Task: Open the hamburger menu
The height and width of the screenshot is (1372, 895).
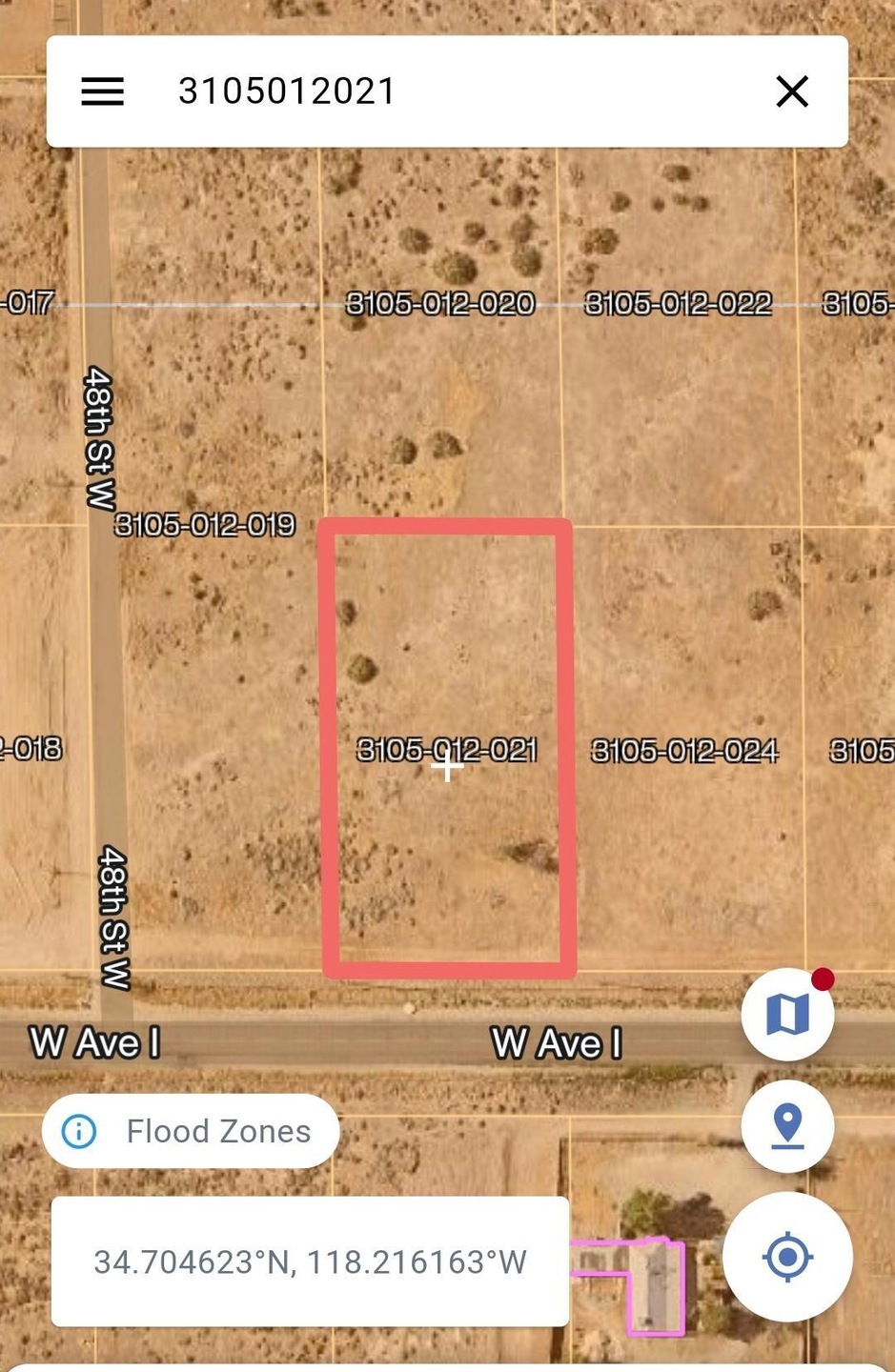Action: [x=102, y=91]
